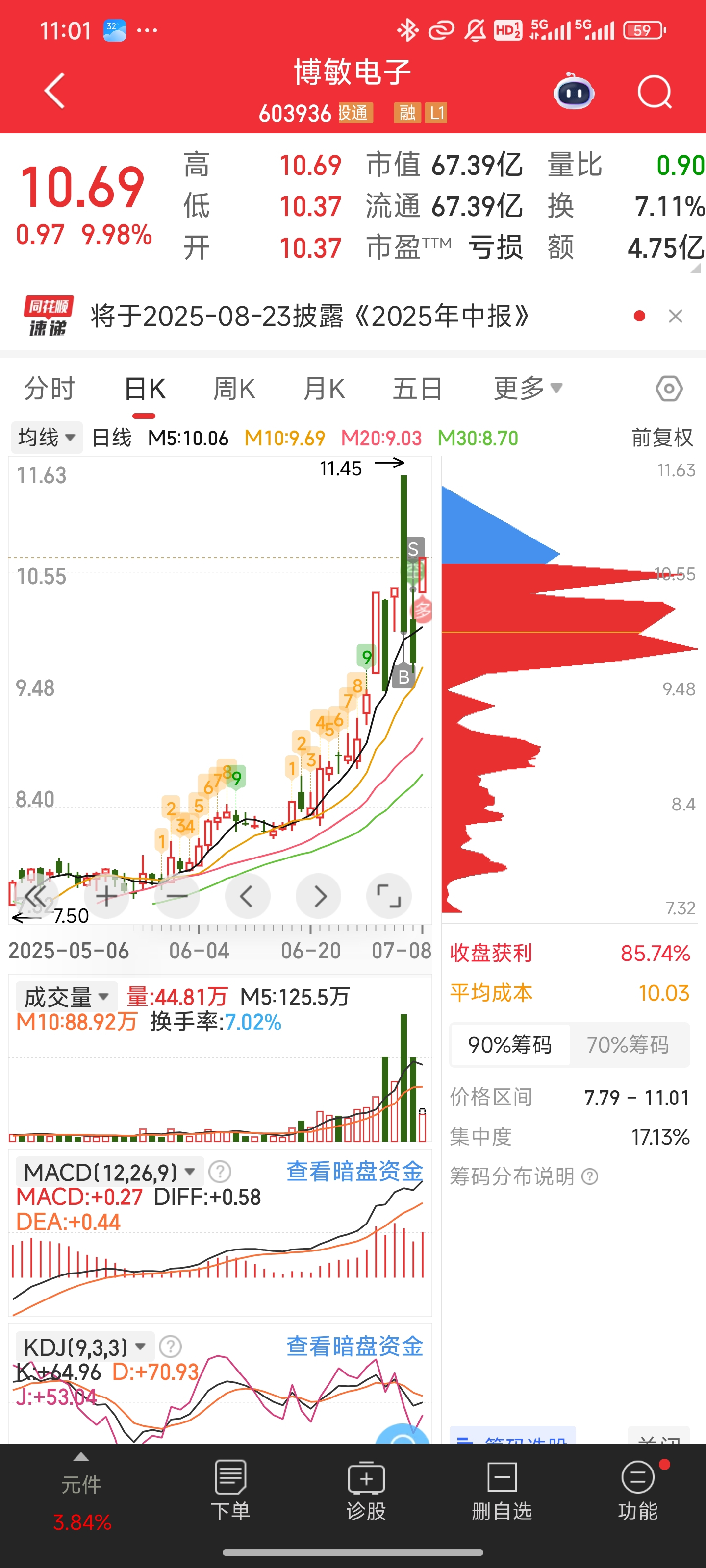The width and height of the screenshot is (706, 1568).
Task: Tap 查看暗盘资金 link in MACD panel
Action: point(354,1171)
